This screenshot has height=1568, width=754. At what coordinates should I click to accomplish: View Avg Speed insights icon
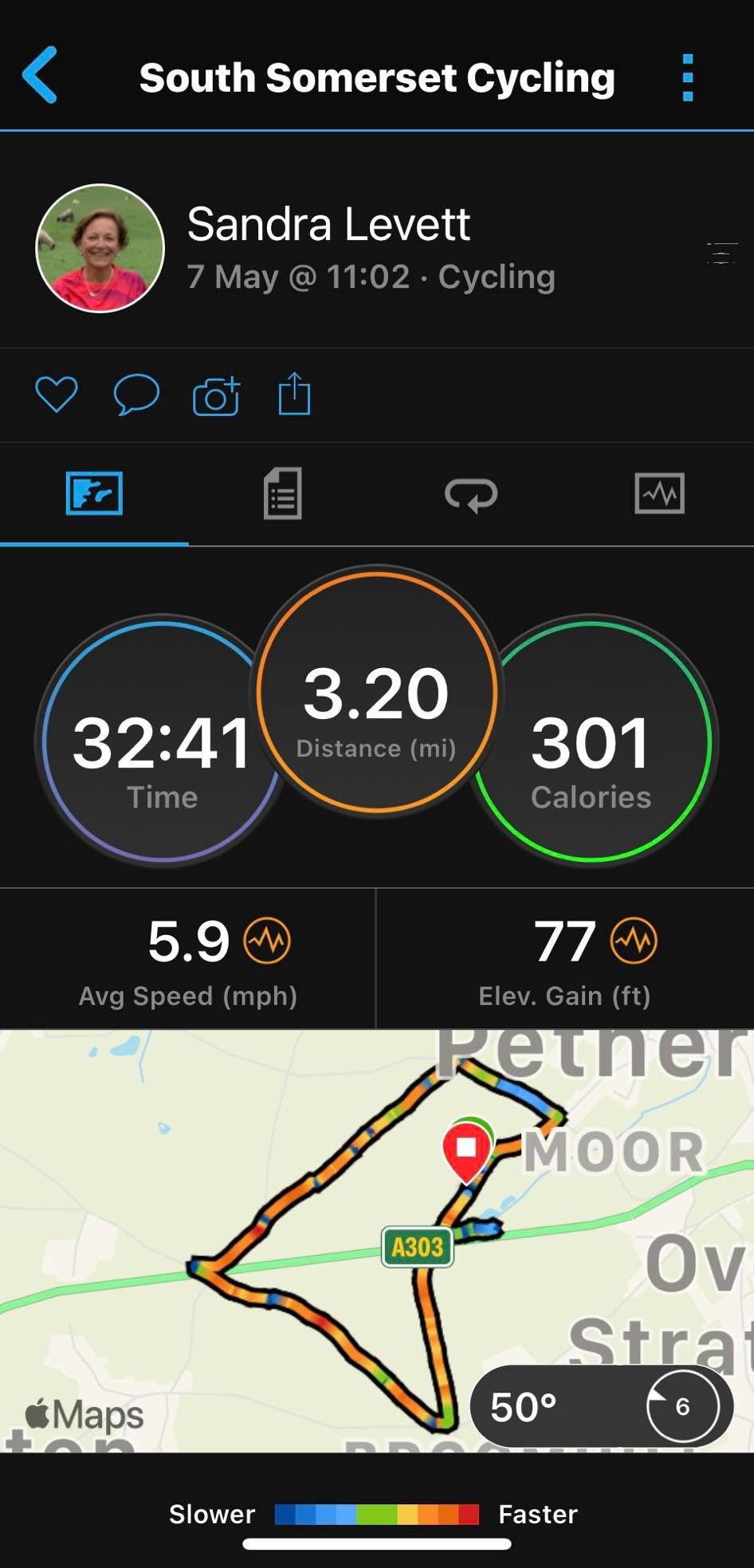coord(267,941)
